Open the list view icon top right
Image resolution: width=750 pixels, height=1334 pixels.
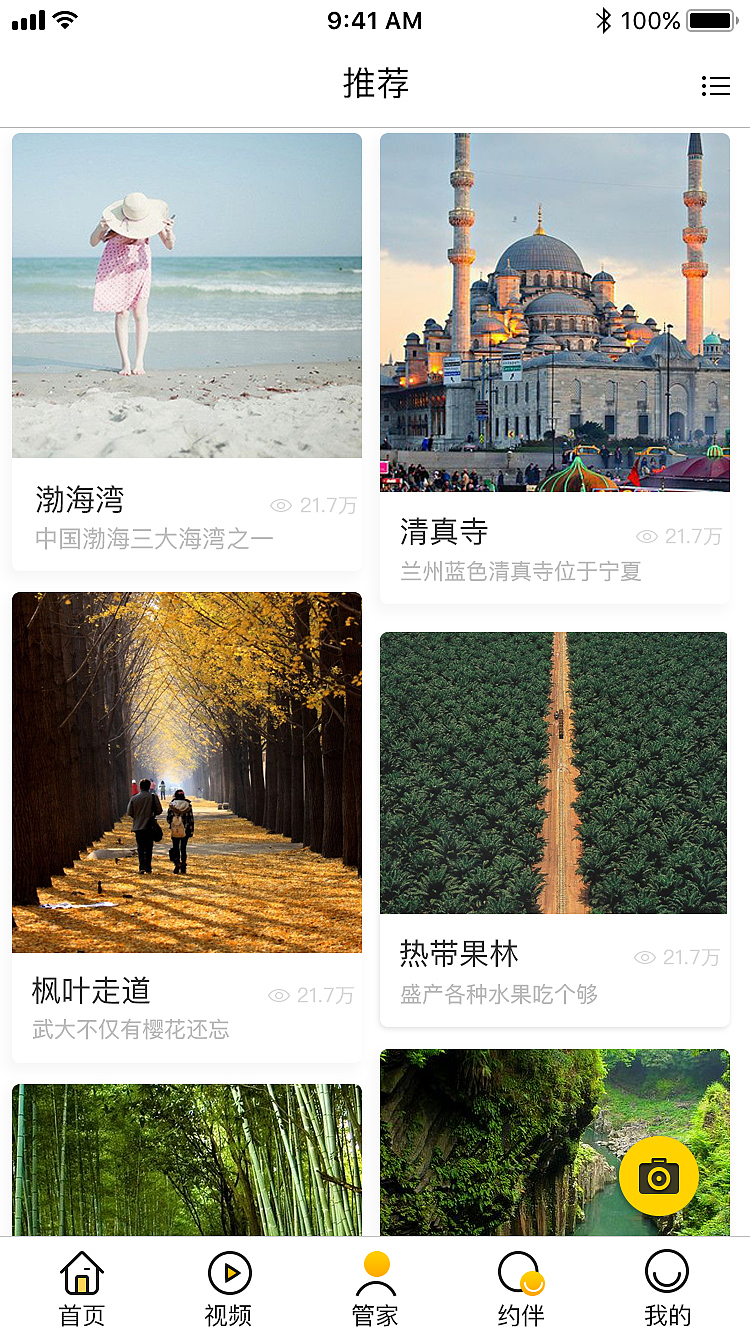pos(716,86)
